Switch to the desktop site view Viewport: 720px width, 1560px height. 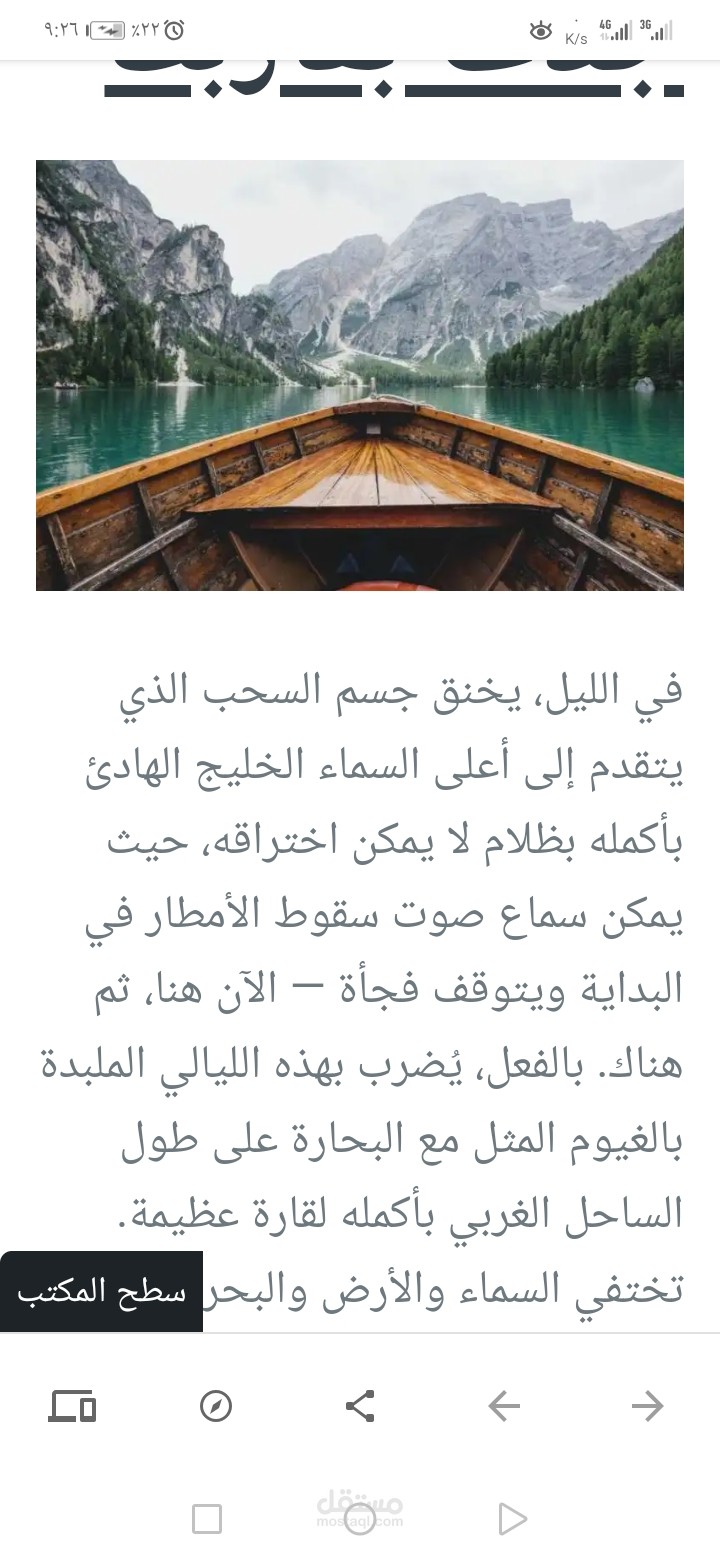pos(72,1406)
